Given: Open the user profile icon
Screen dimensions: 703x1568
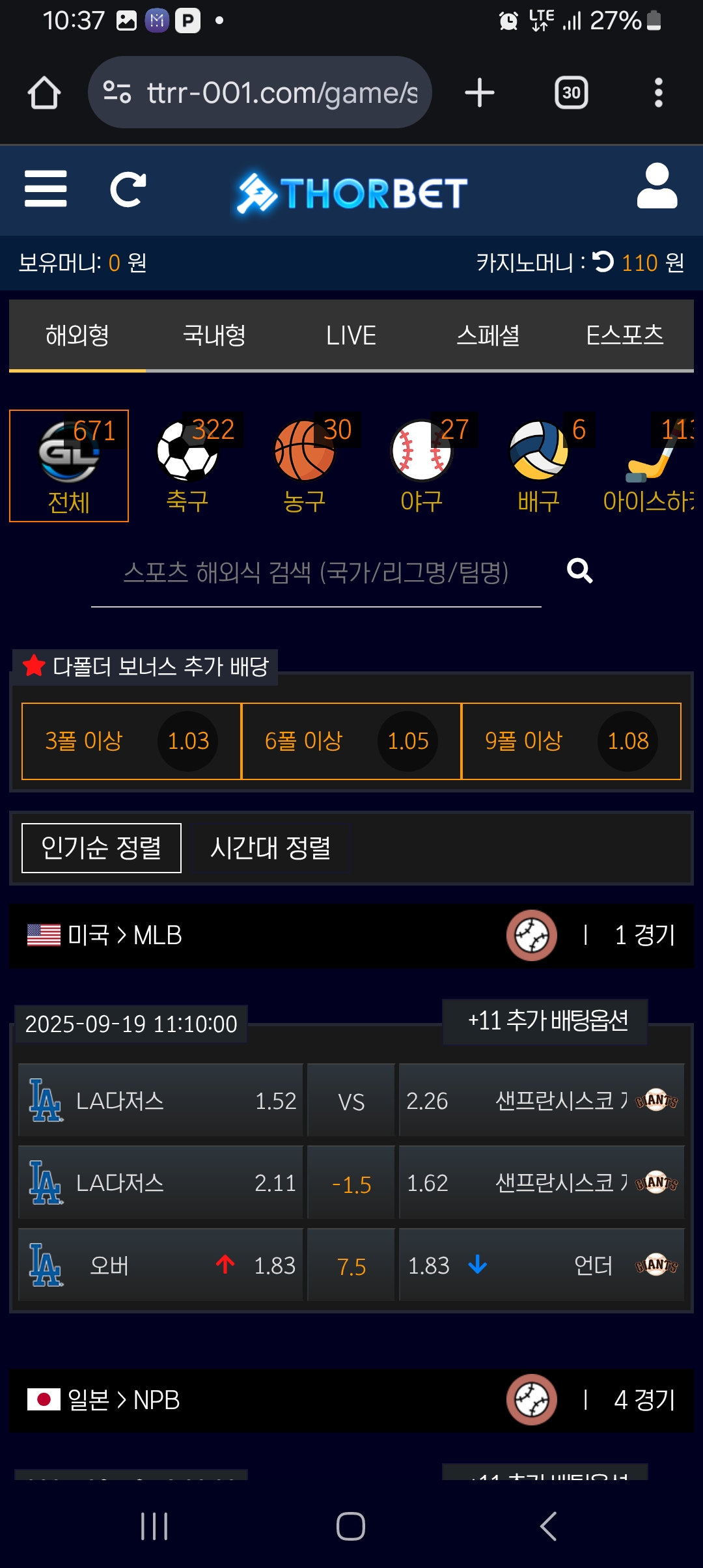Looking at the screenshot, I should click(656, 186).
